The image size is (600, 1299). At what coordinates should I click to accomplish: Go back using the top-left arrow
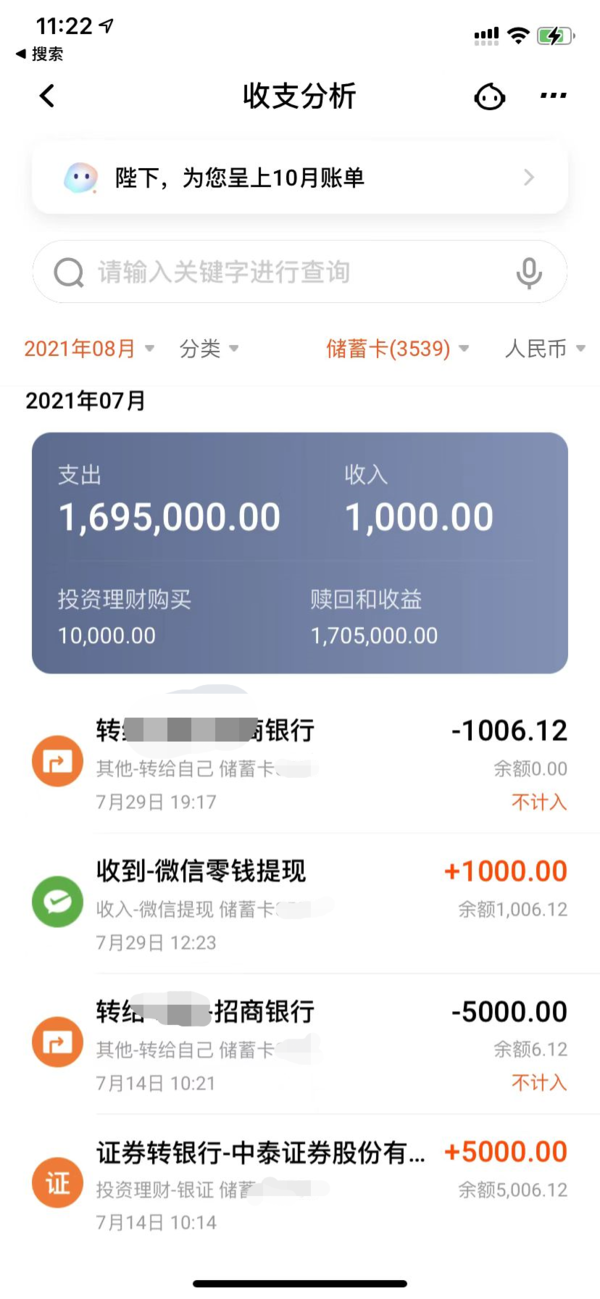click(x=47, y=96)
